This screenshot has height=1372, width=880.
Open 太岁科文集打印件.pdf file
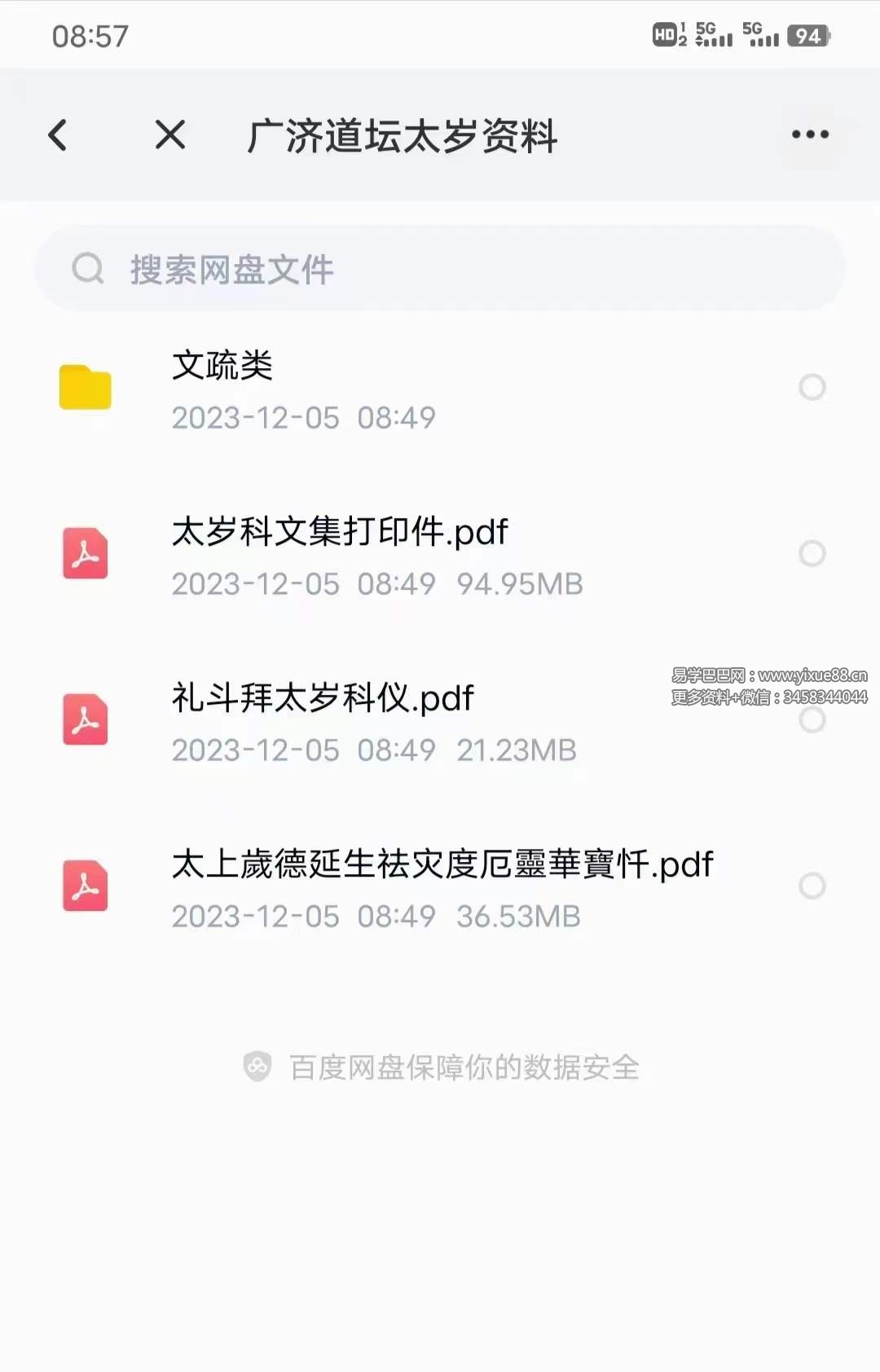point(340,532)
